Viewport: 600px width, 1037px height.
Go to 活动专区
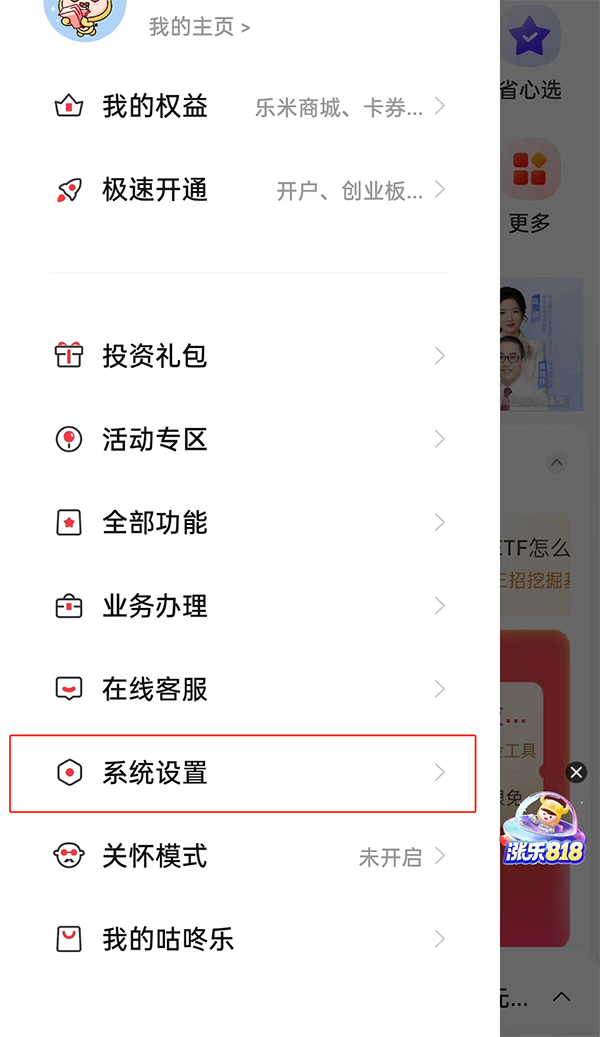click(248, 439)
